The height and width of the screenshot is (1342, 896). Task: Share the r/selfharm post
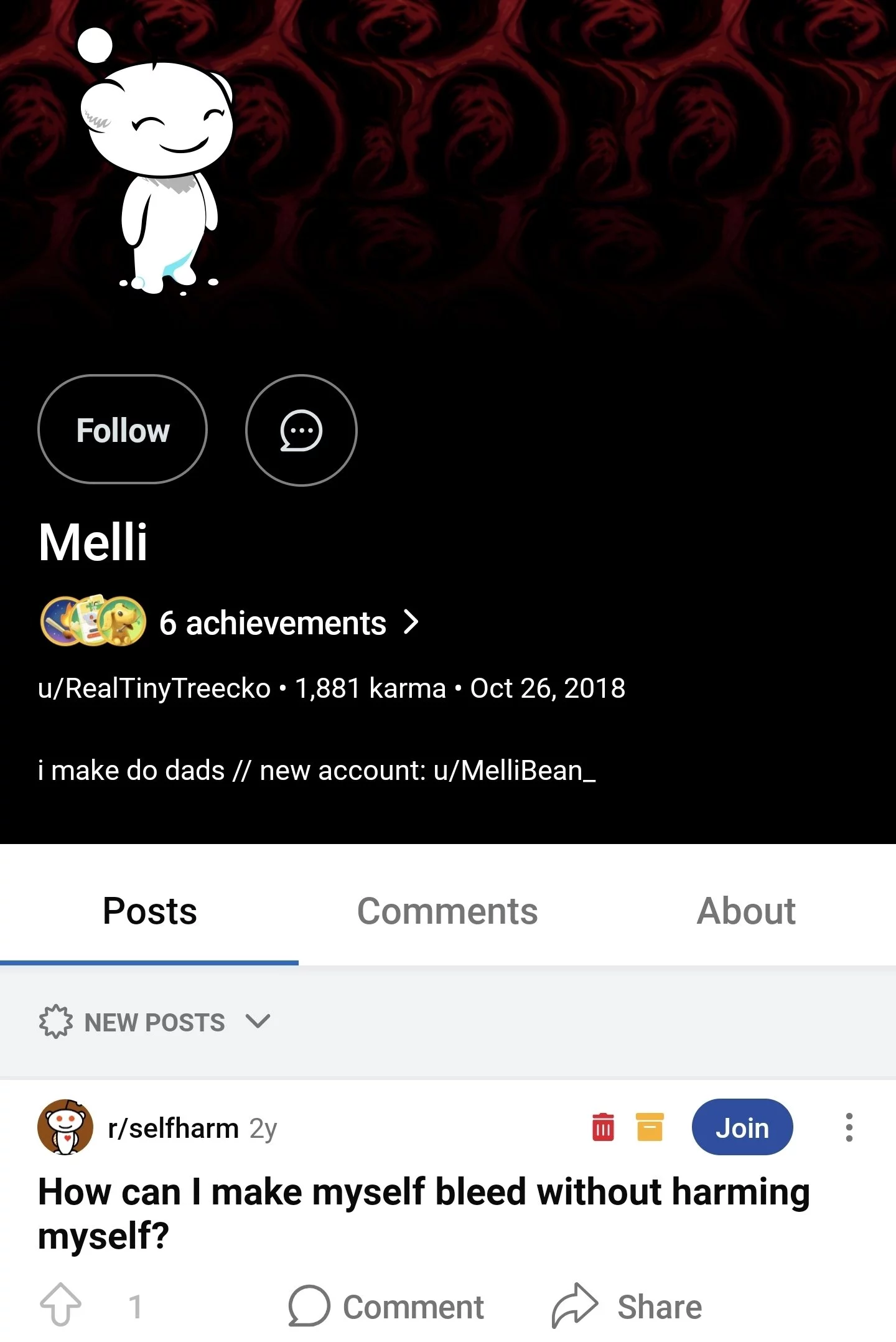627,1307
